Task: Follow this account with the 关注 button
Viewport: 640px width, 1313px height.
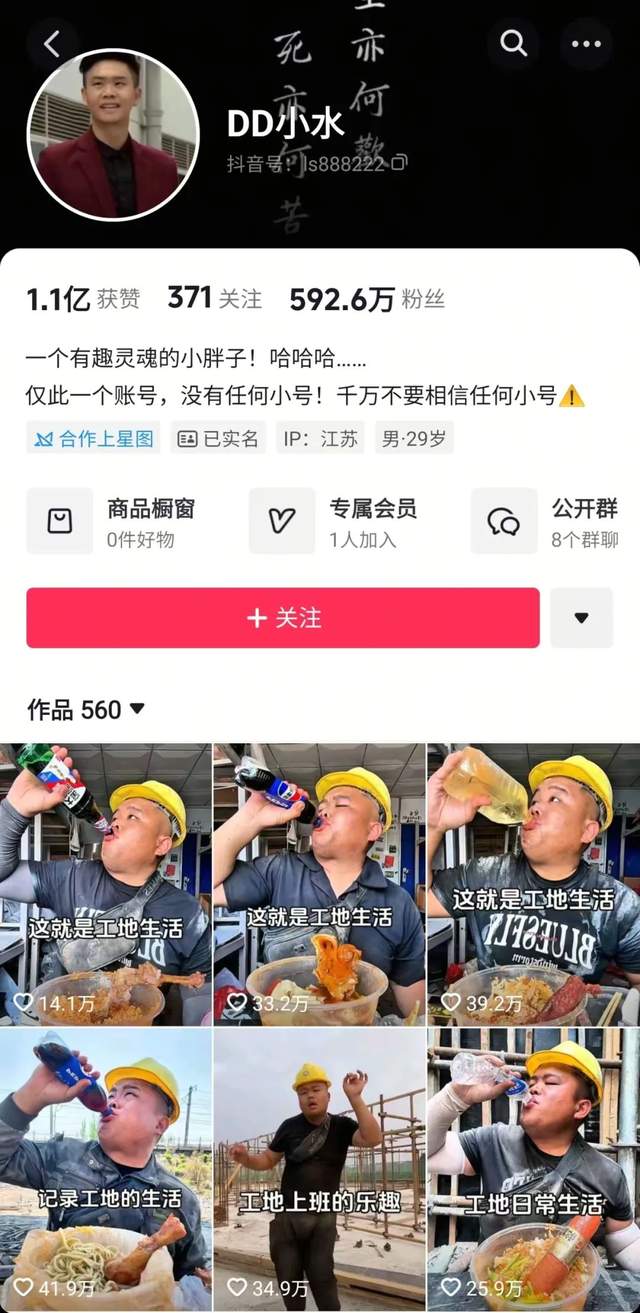Action: (x=283, y=618)
